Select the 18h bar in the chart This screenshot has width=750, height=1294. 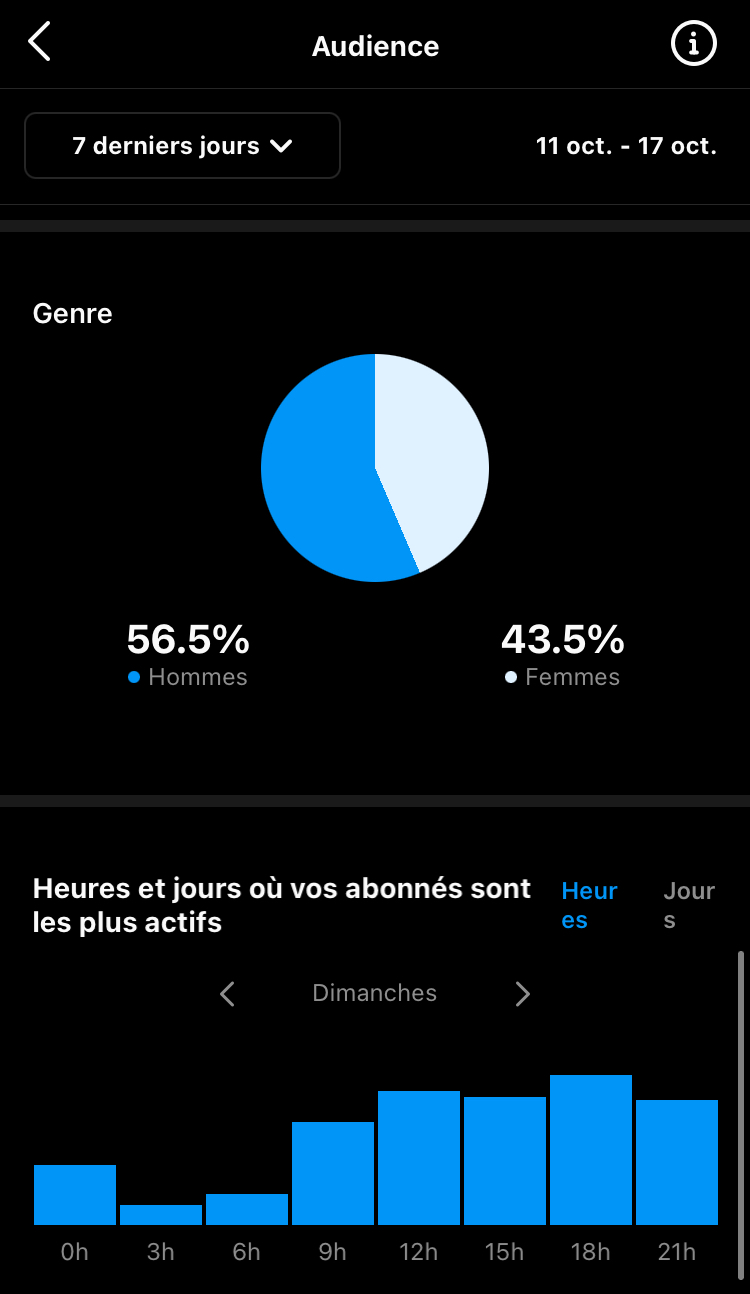coord(591,1150)
